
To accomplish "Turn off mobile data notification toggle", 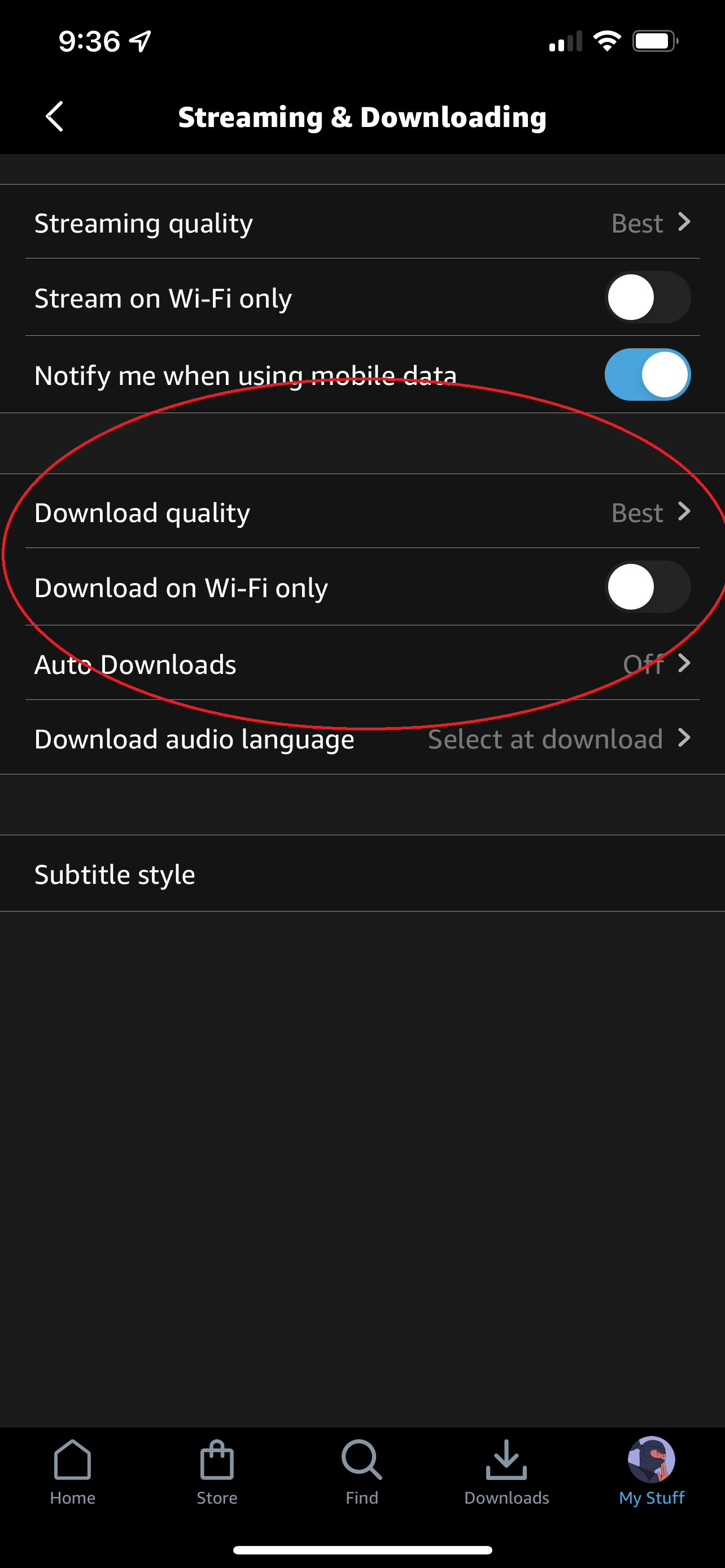I will click(x=647, y=375).
